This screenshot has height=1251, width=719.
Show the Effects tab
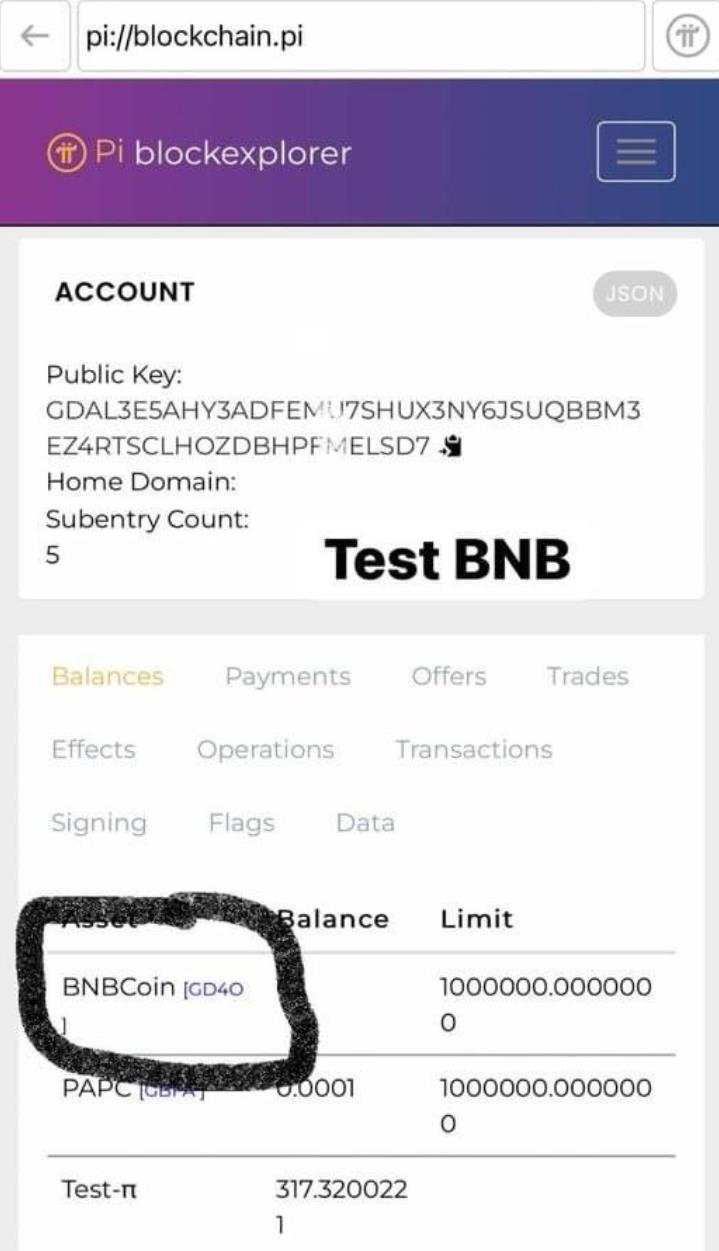[x=93, y=750]
